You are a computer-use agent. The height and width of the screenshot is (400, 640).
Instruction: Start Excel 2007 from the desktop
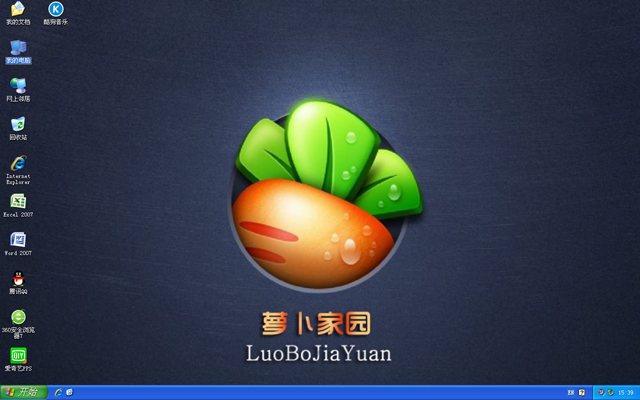(x=18, y=202)
